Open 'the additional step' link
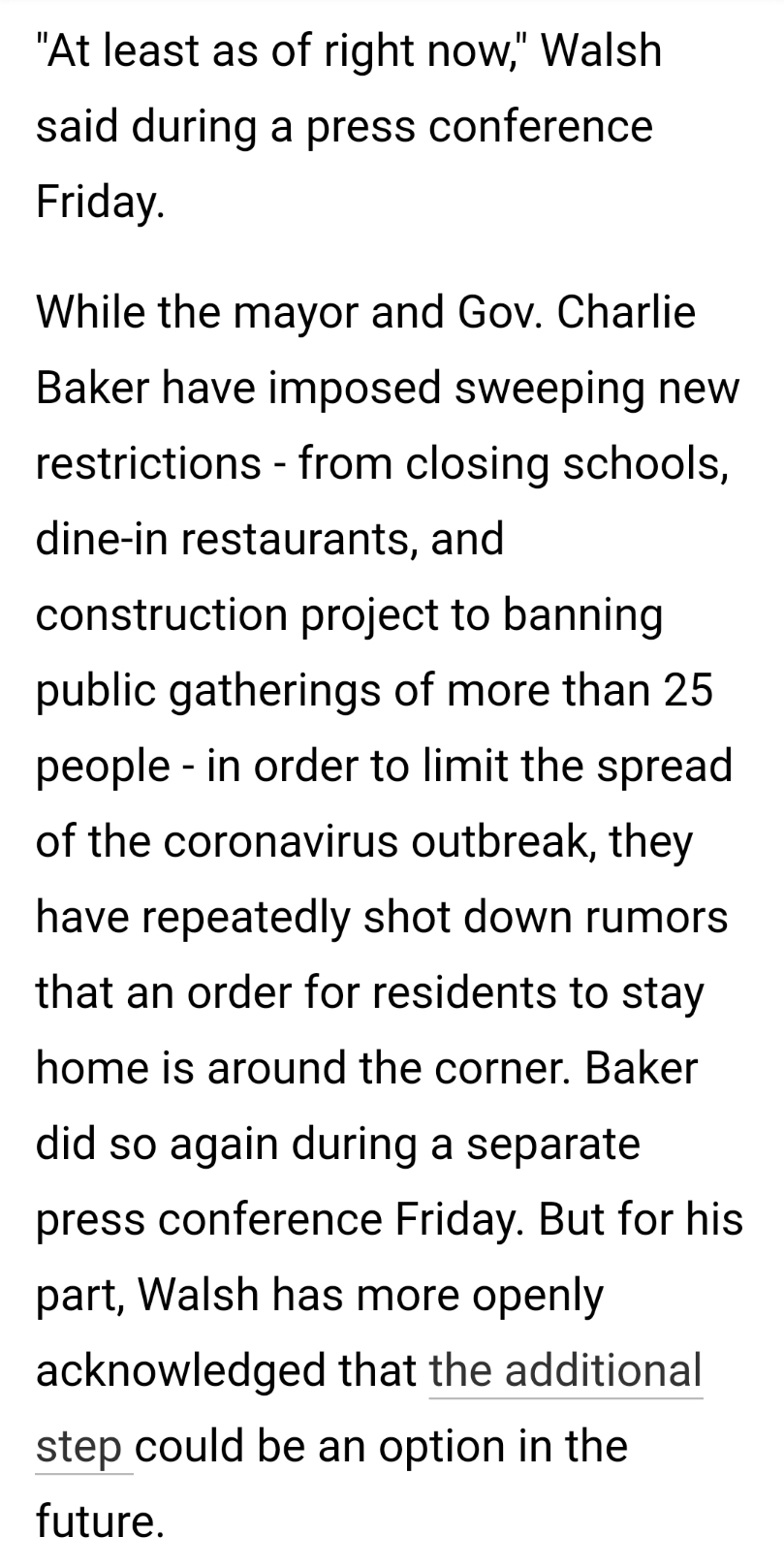The width and height of the screenshot is (784, 1568). point(565,1371)
